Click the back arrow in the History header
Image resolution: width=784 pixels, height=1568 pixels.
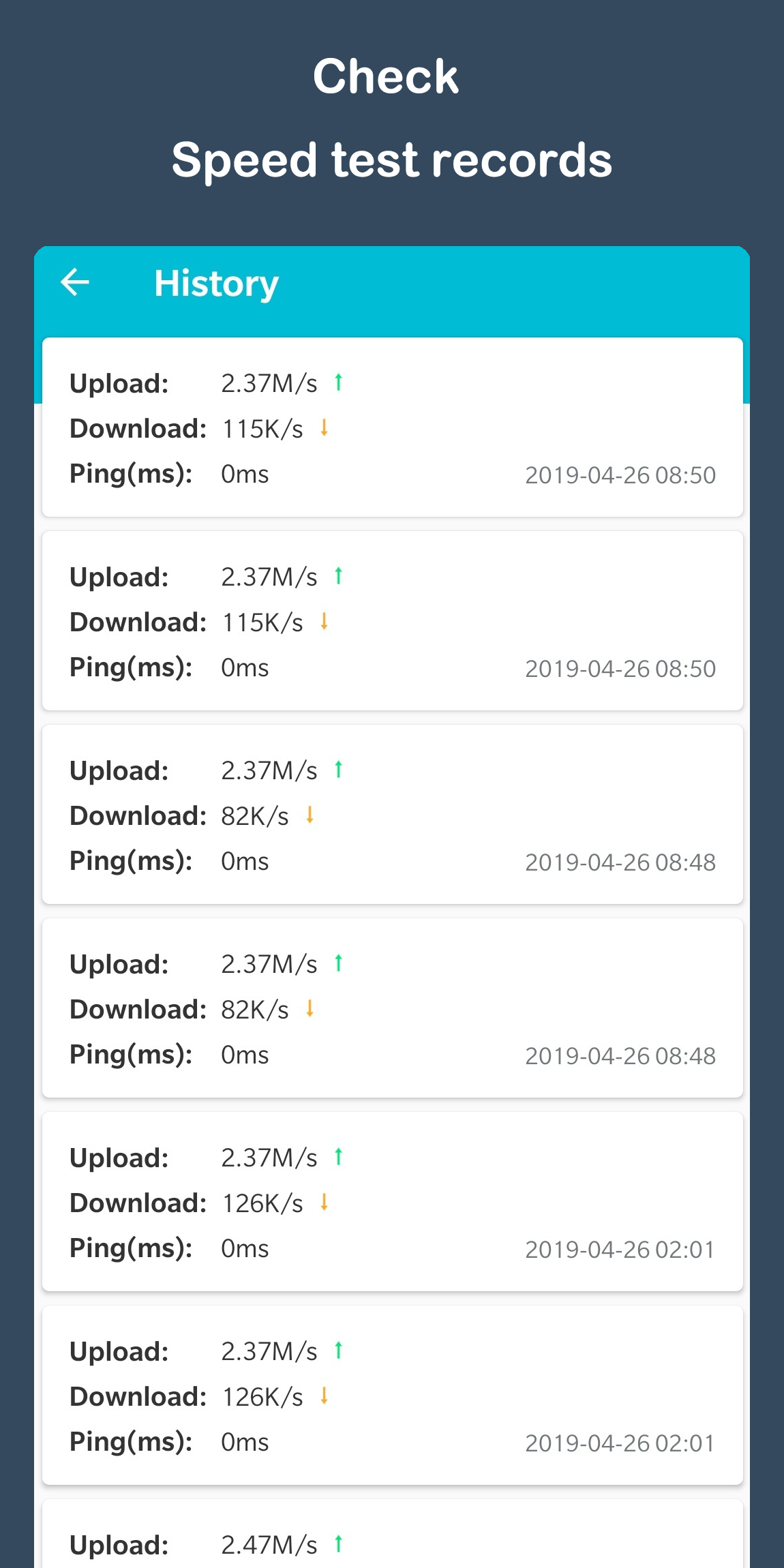coord(75,282)
